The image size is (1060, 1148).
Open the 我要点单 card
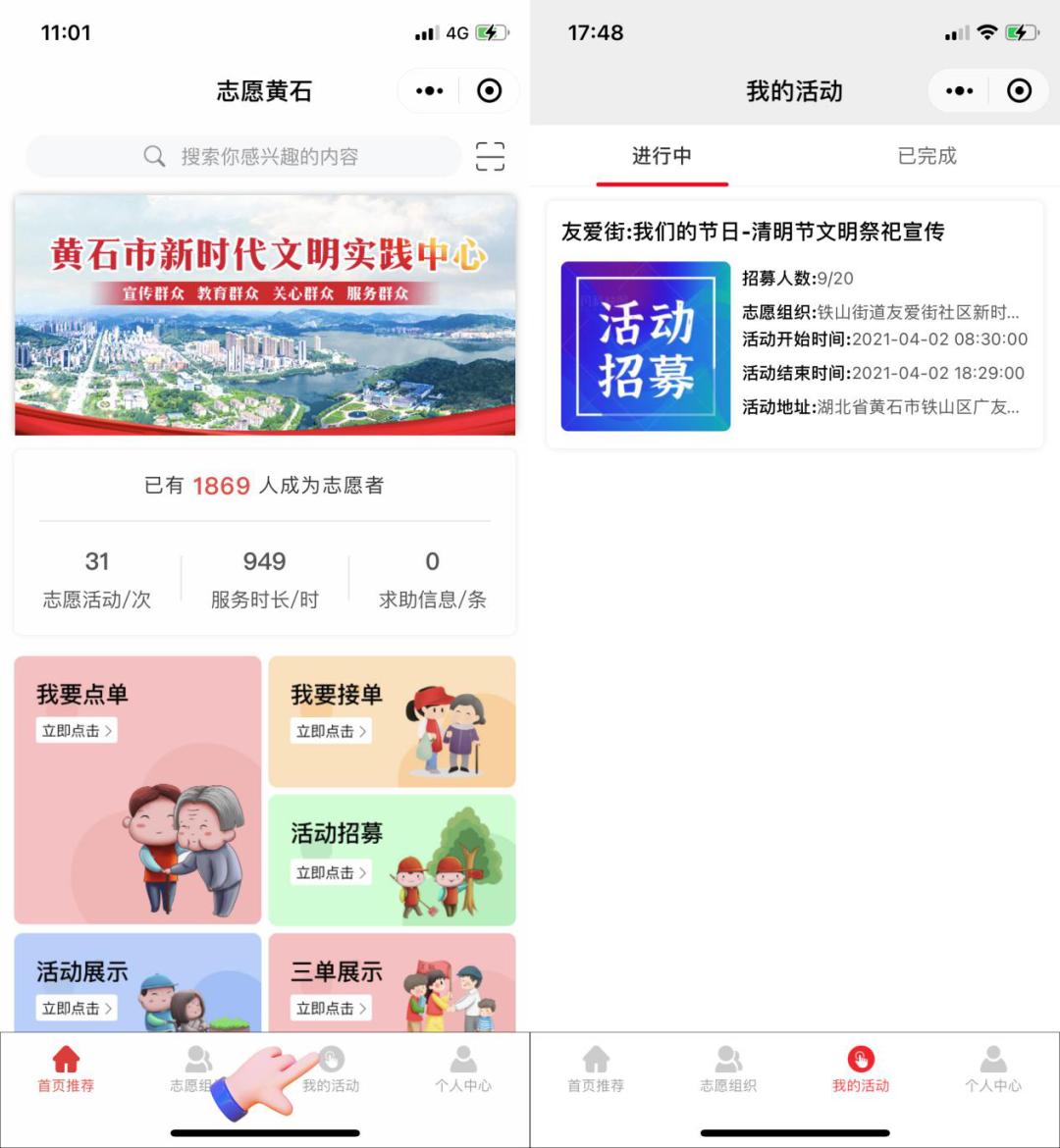137,790
